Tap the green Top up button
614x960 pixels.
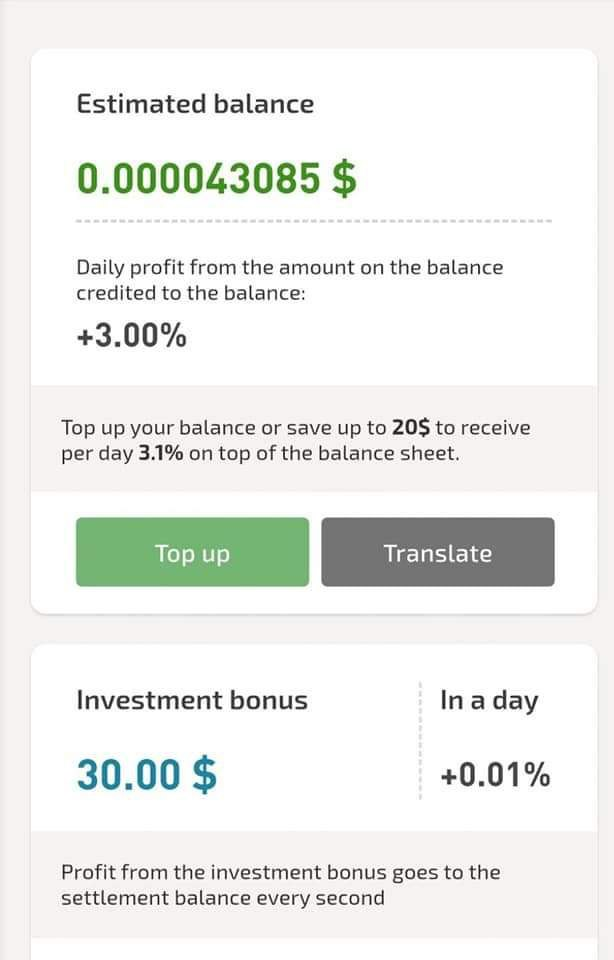tap(192, 552)
